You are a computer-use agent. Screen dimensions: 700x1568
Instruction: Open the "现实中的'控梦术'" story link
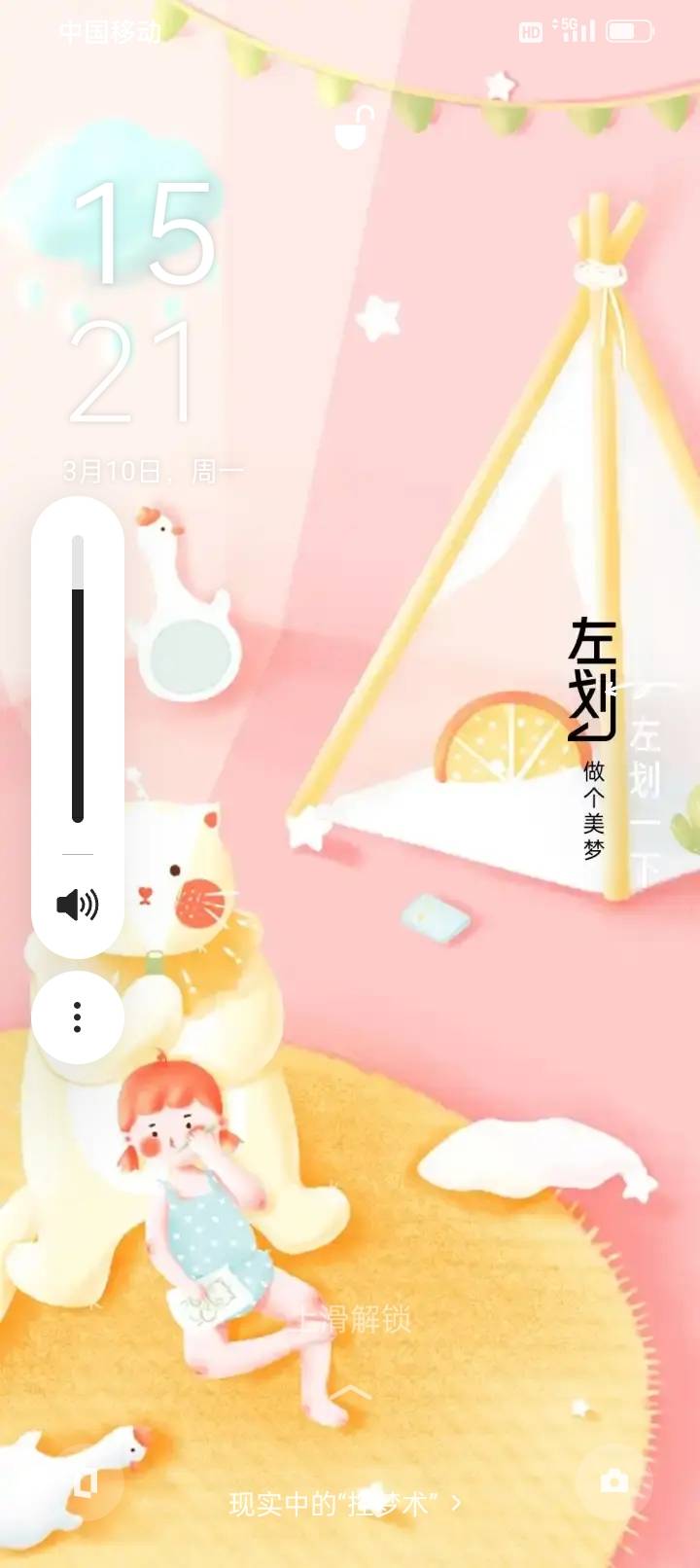tap(345, 1504)
